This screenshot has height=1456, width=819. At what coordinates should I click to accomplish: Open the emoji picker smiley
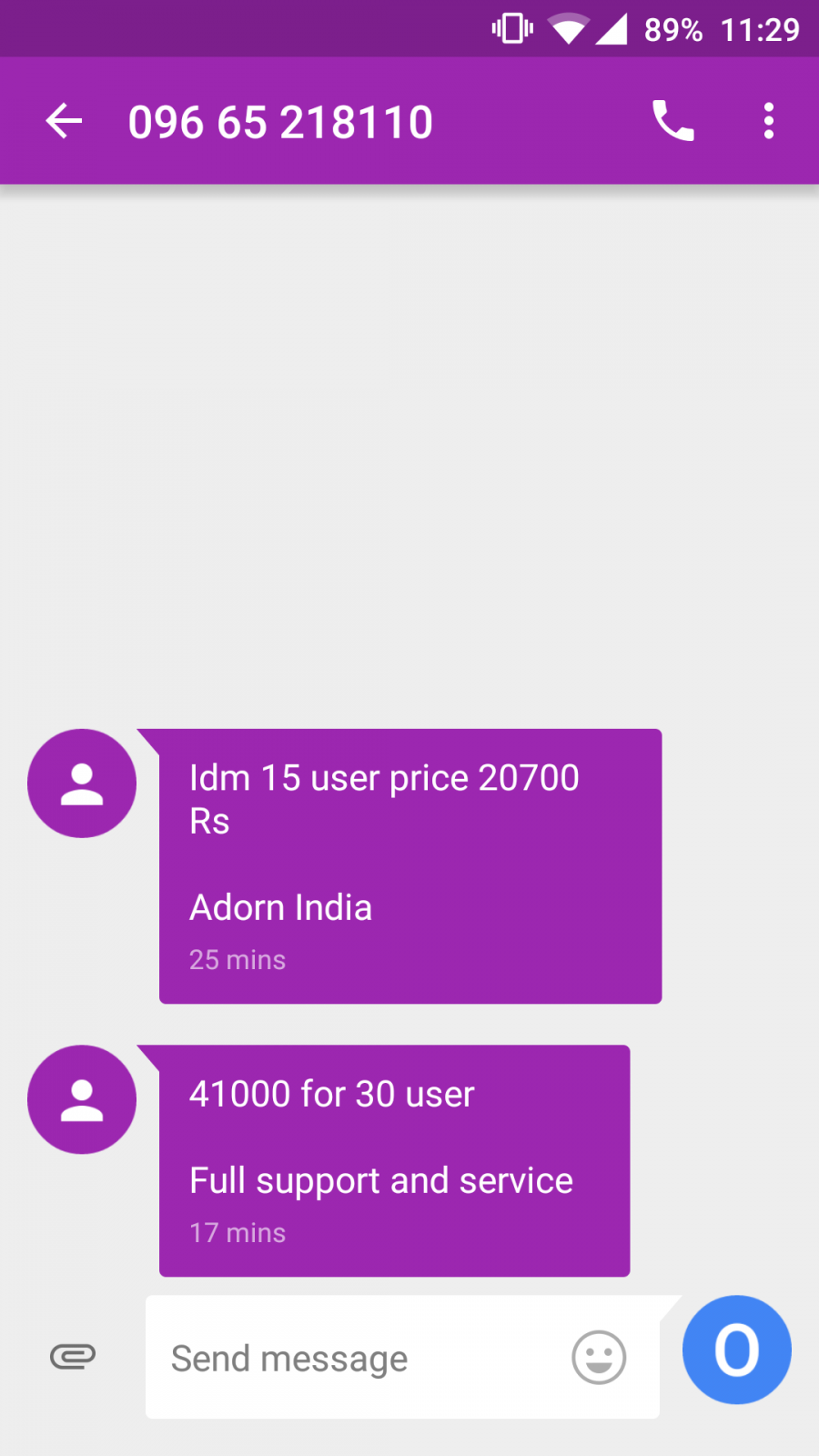pos(599,1358)
